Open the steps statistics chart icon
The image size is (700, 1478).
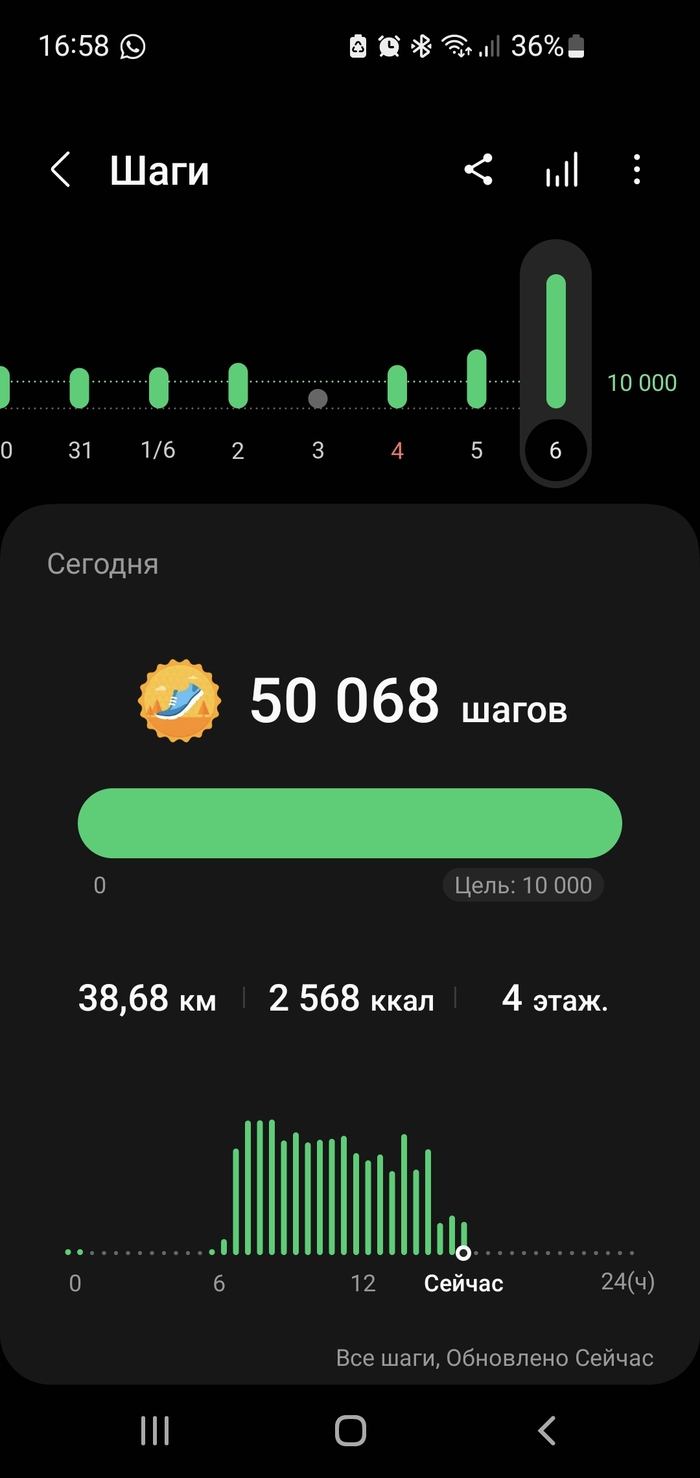561,170
